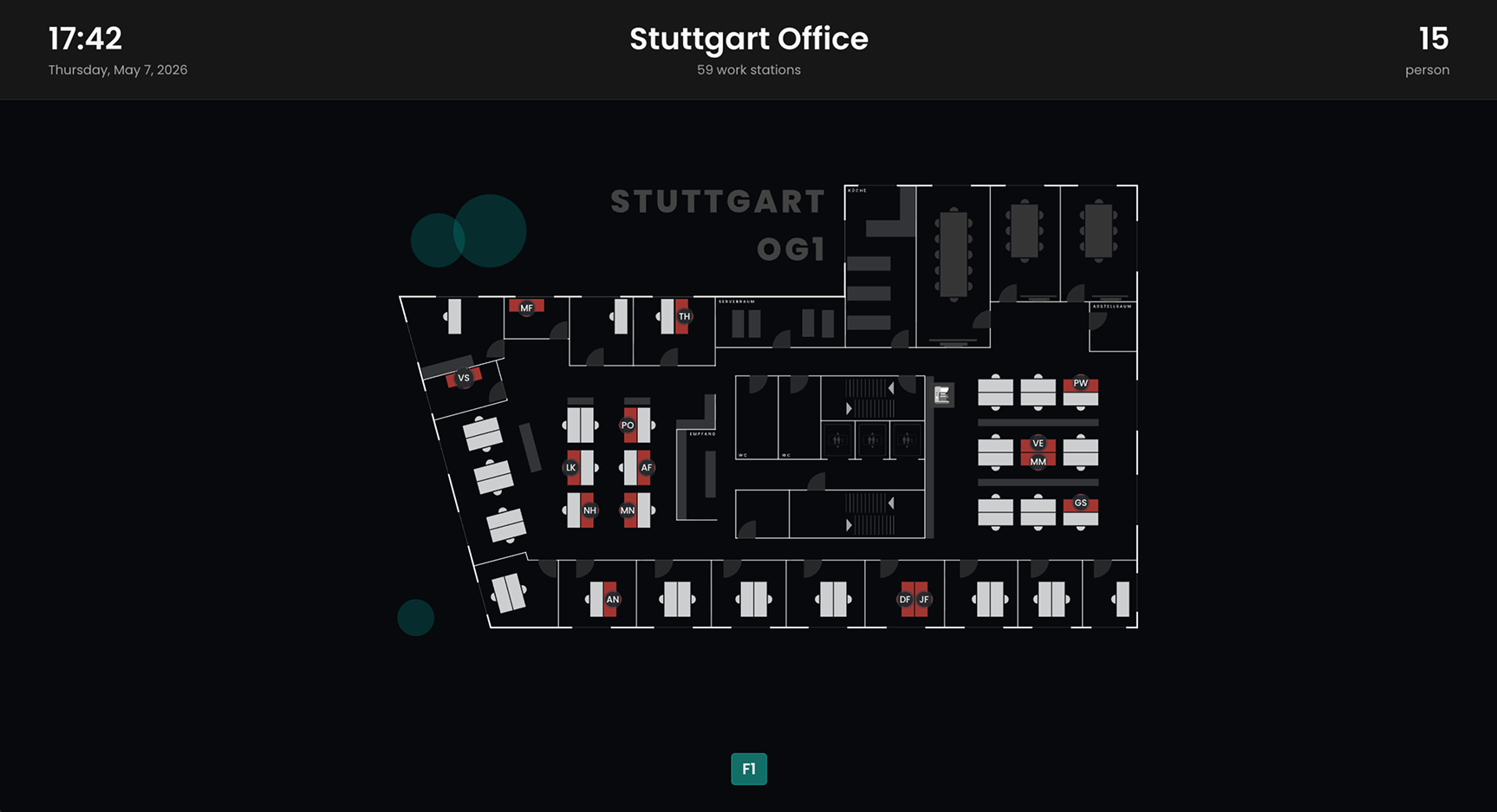The width and height of the screenshot is (1497, 812).
Task: Tap the TH occupied desk badge
Action: tap(685, 316)
